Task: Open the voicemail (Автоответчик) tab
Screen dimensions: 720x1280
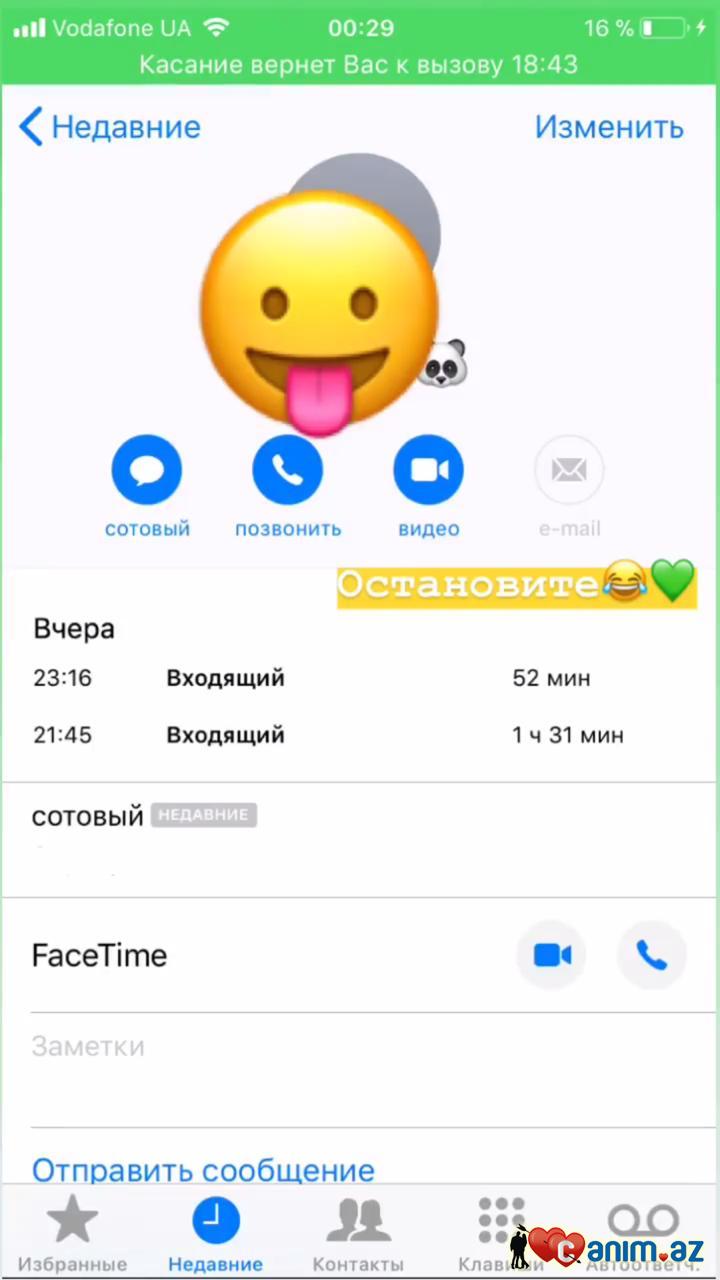Action: [x=643, y=1225]
